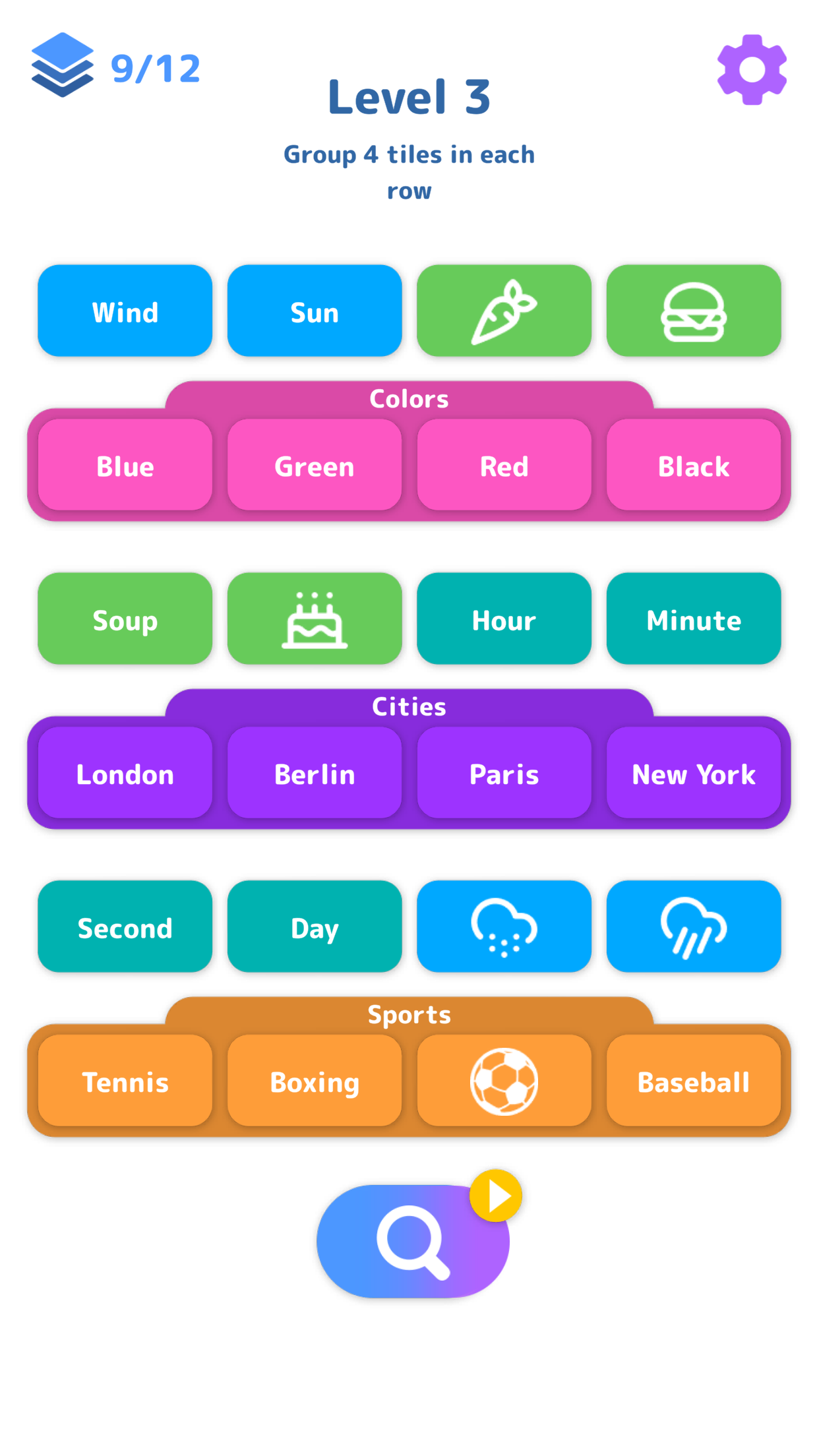Screen dimensions: 819x1456
Task: Choose the rain cloud tile
Action: click(694, 927)
